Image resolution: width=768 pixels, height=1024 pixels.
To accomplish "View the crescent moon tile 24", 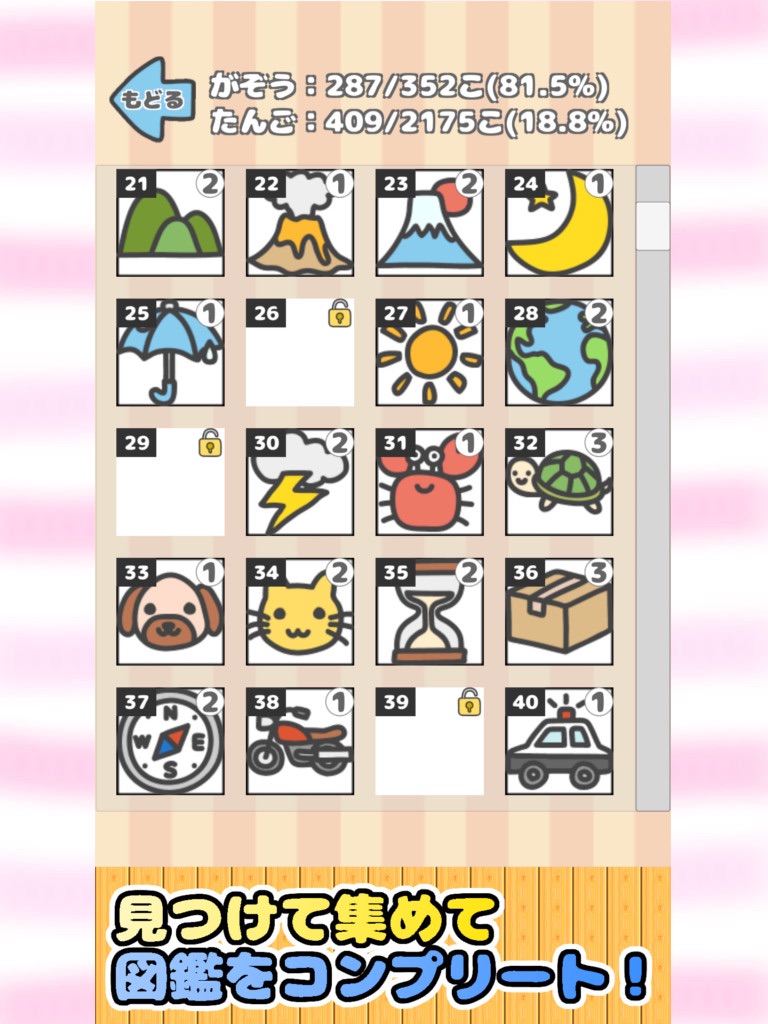I will [559, 223].
